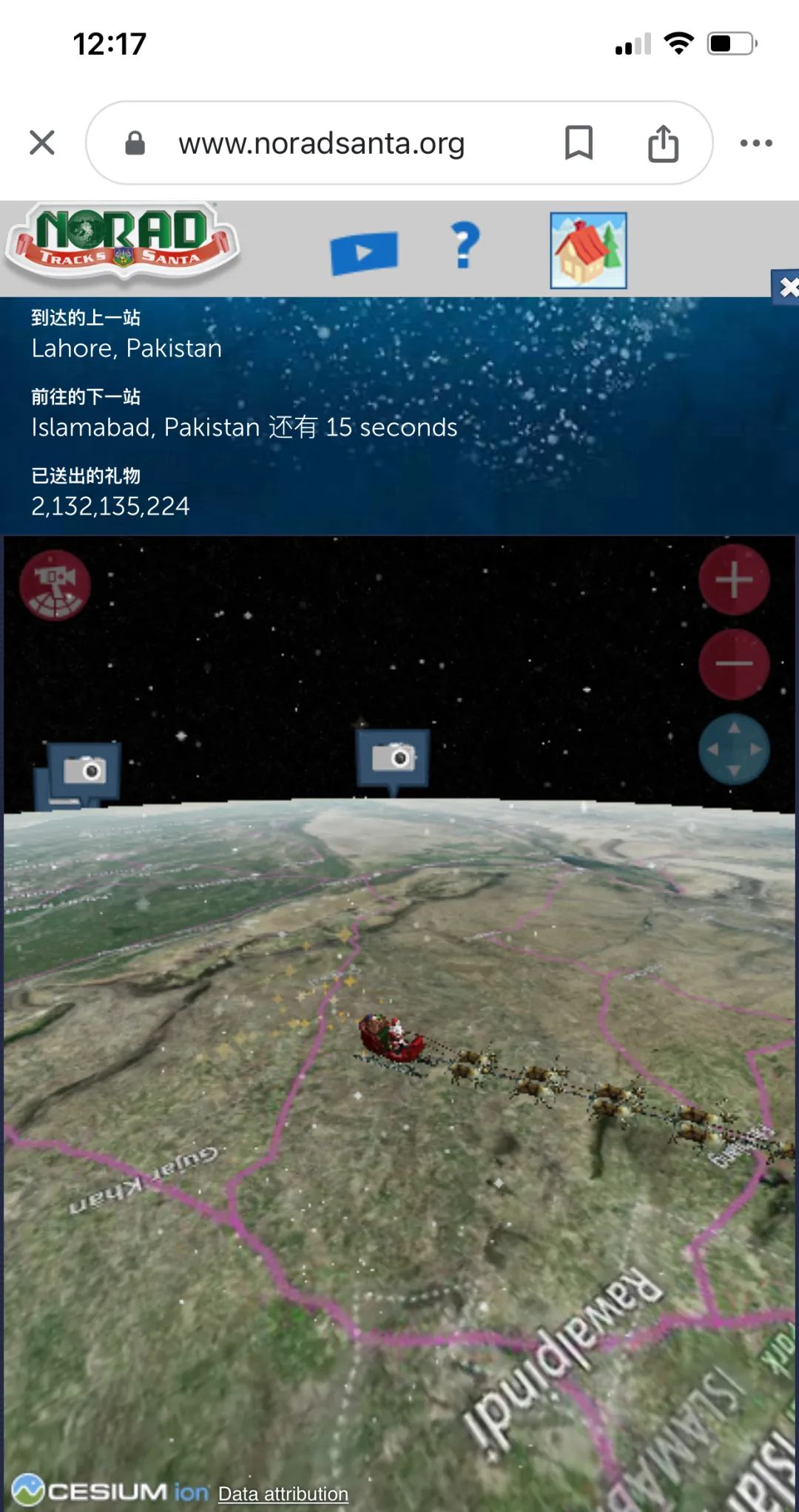Open the left camera marker
The height and width of the screenshot is (1512, 799).
[84, 770]
